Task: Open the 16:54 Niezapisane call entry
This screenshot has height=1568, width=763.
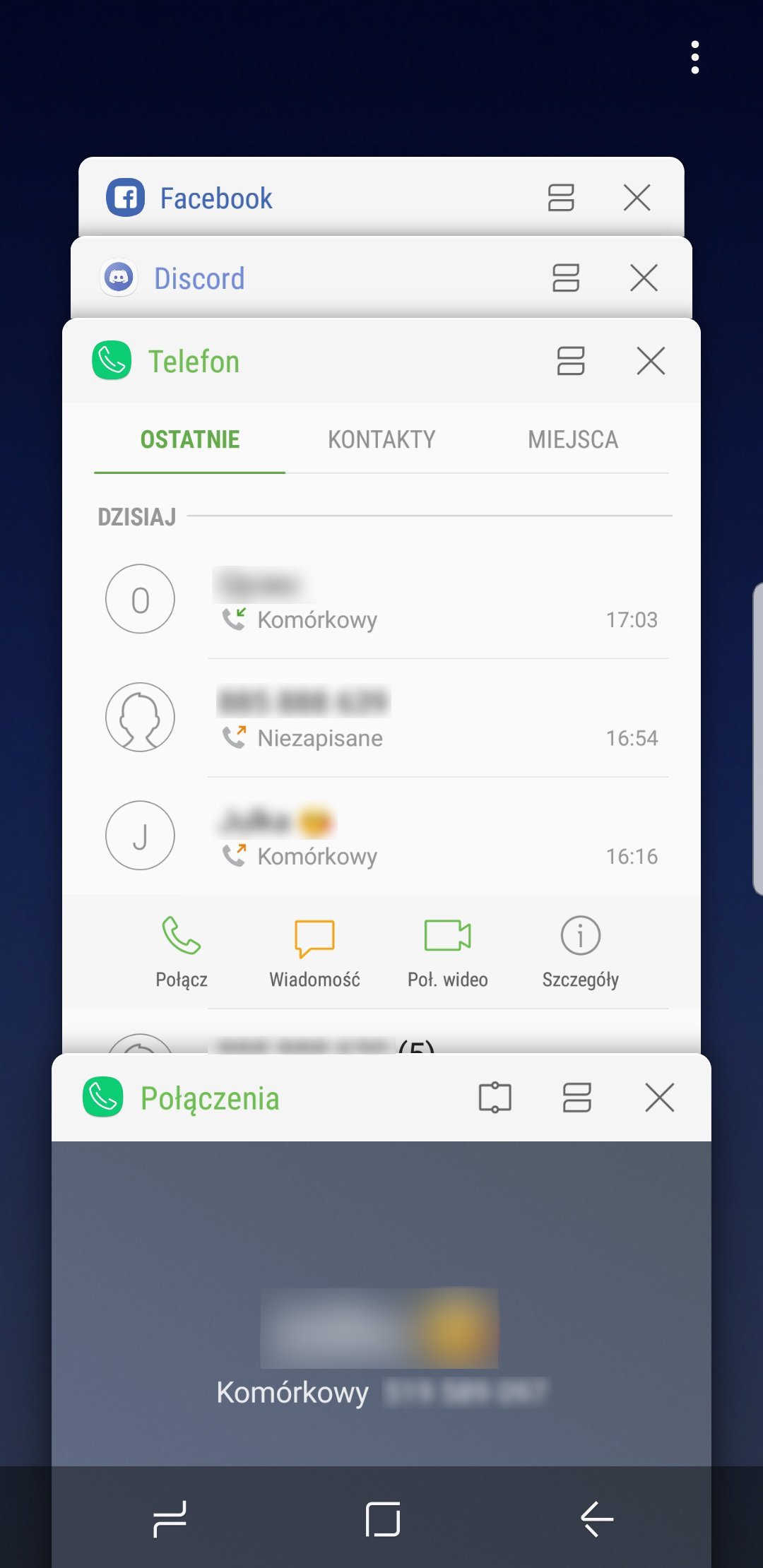Action: pos(381,718)
